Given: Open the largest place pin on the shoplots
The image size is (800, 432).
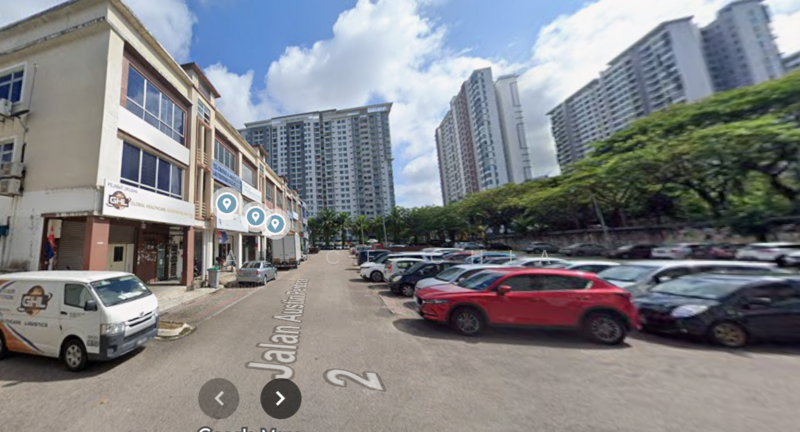Looking at the screenshot, I should coord(227,204).
